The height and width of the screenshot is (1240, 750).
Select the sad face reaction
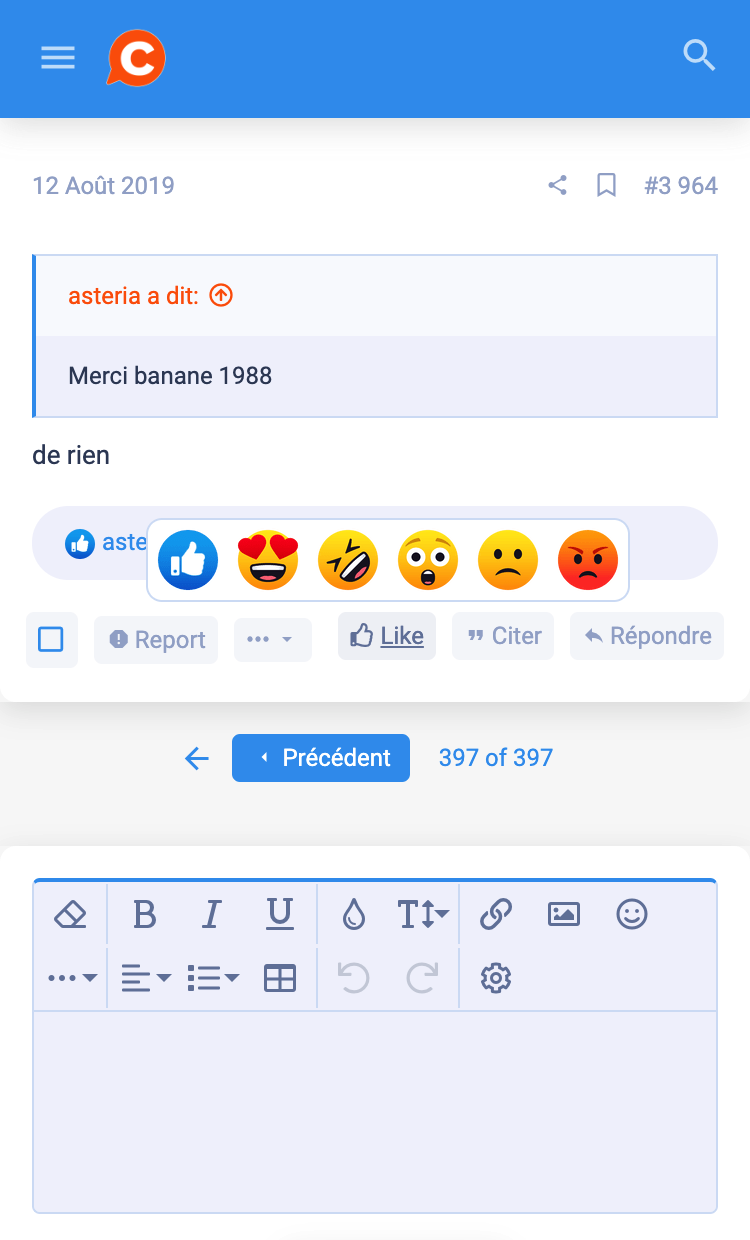pyautogui.click(x=508, y=560)
